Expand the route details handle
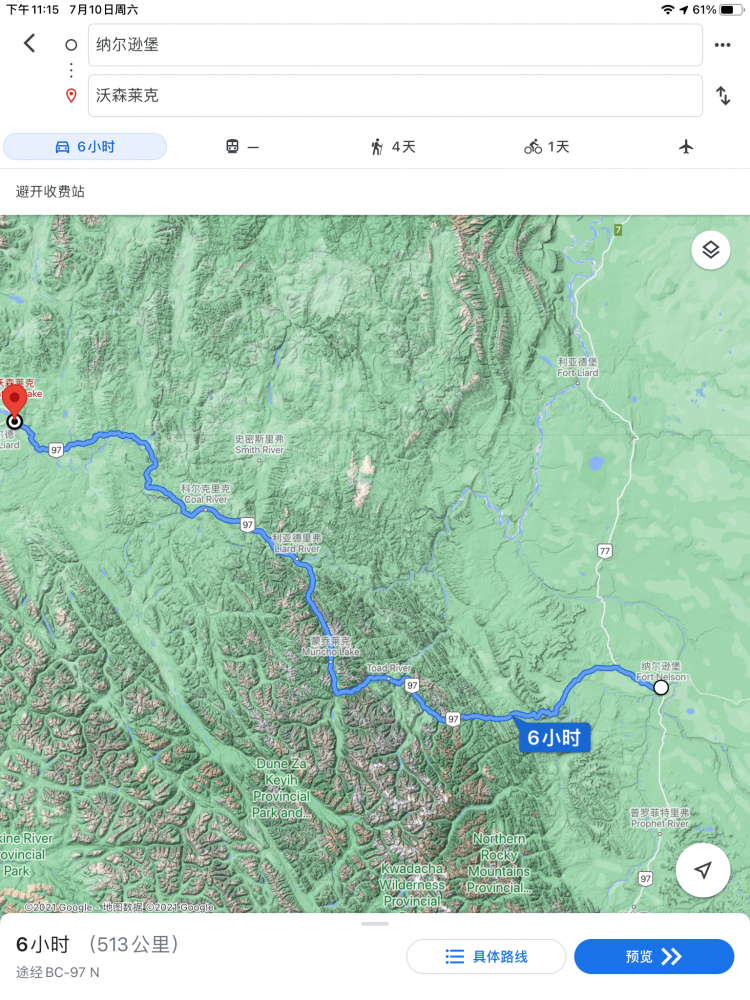 (375, 923)
